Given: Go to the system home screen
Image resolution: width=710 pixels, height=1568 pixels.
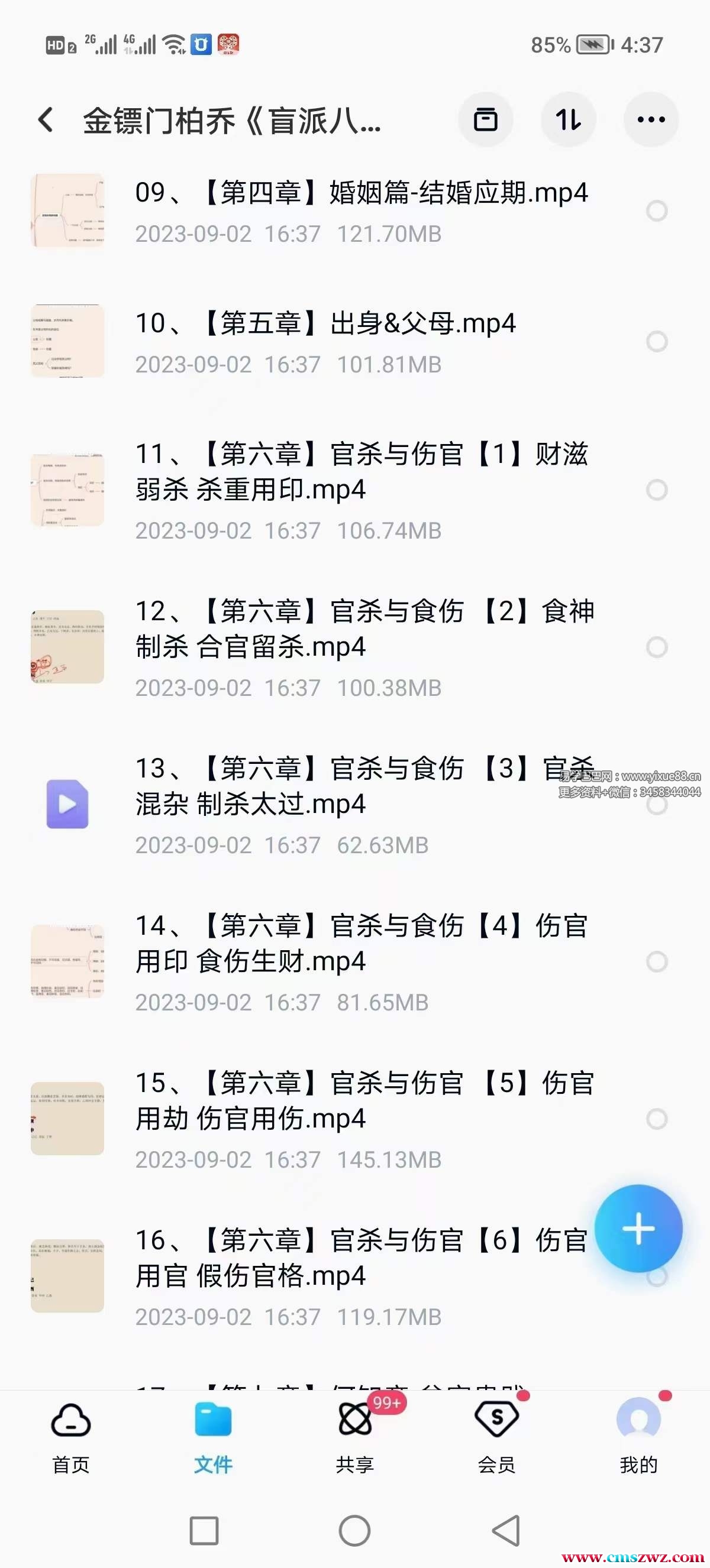Looking at the screenshot, I should [x=354, y=1530].
